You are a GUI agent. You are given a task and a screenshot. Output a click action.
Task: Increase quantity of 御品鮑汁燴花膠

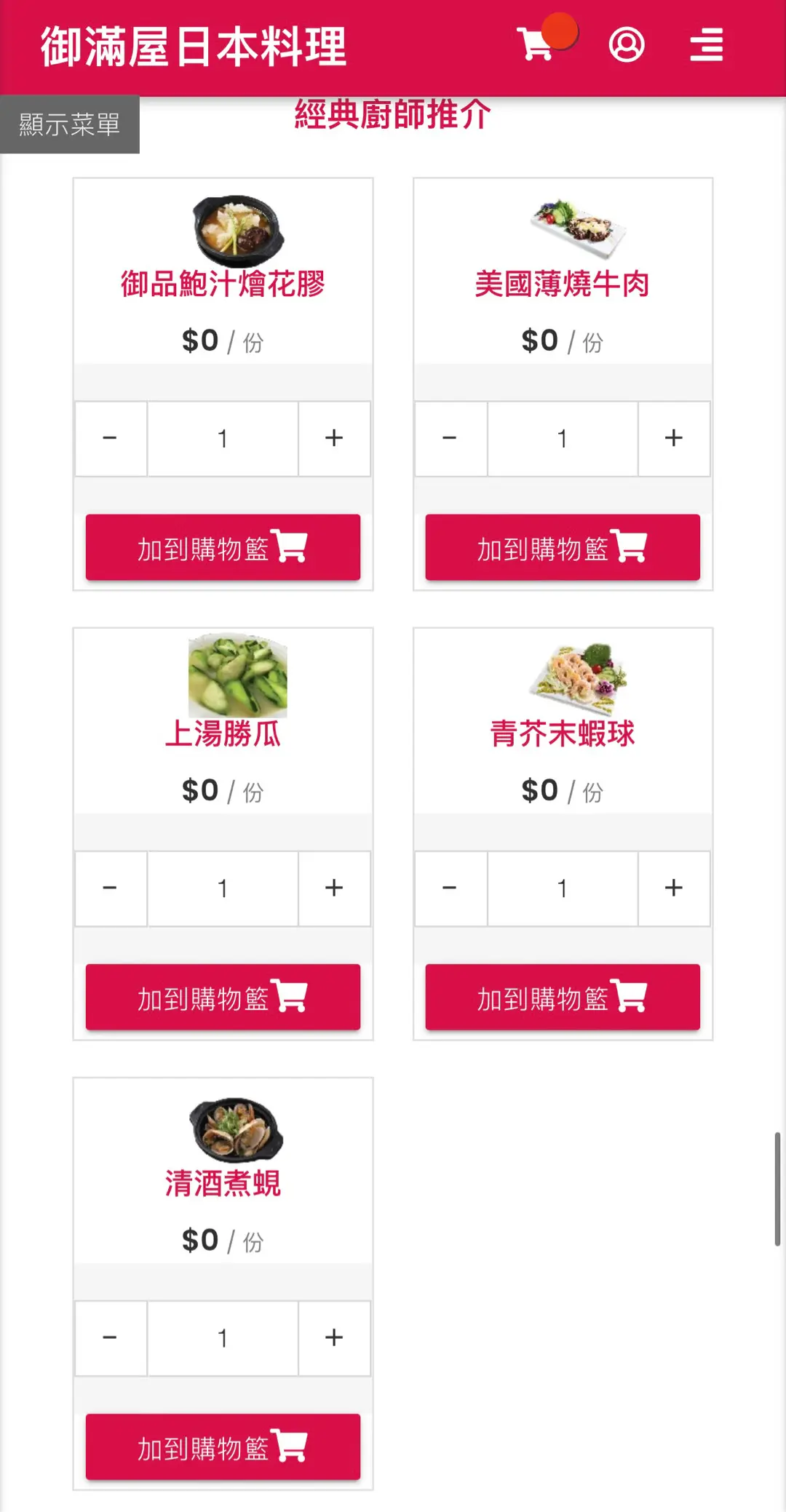click(334, 439)
